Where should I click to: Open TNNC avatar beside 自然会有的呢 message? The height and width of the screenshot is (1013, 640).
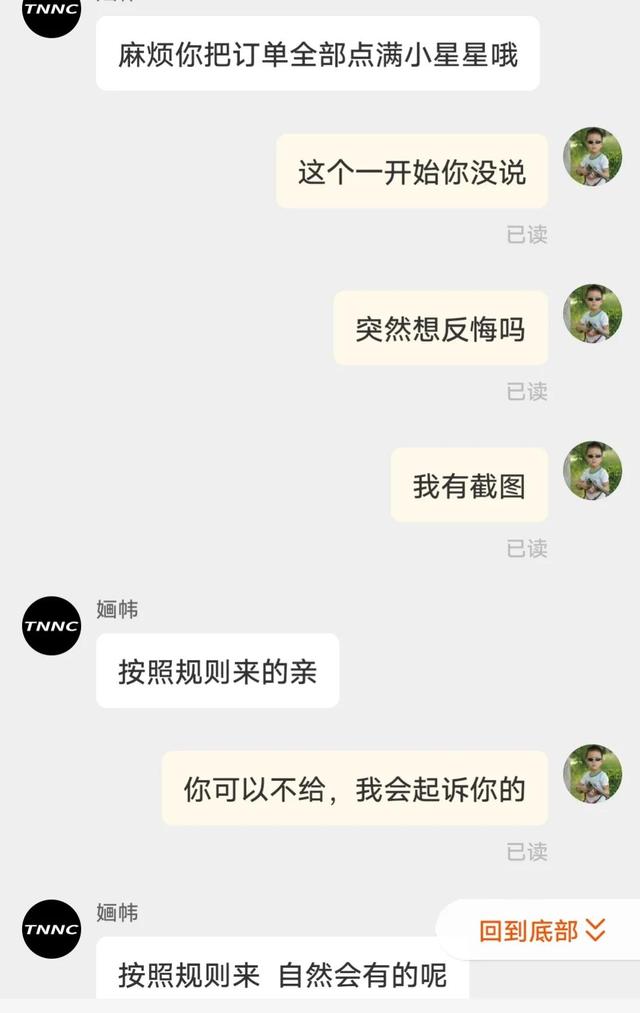(51, 929)
